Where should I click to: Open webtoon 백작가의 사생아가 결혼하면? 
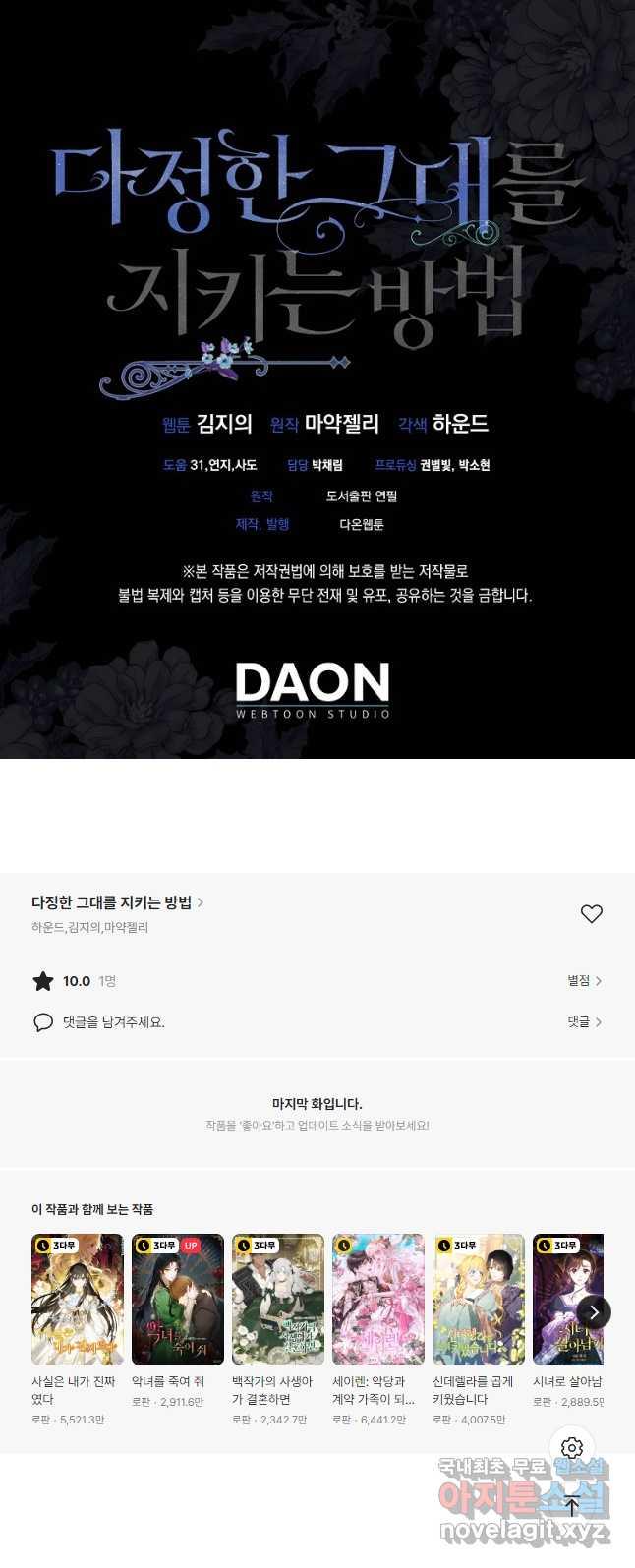pos(278,1300)
